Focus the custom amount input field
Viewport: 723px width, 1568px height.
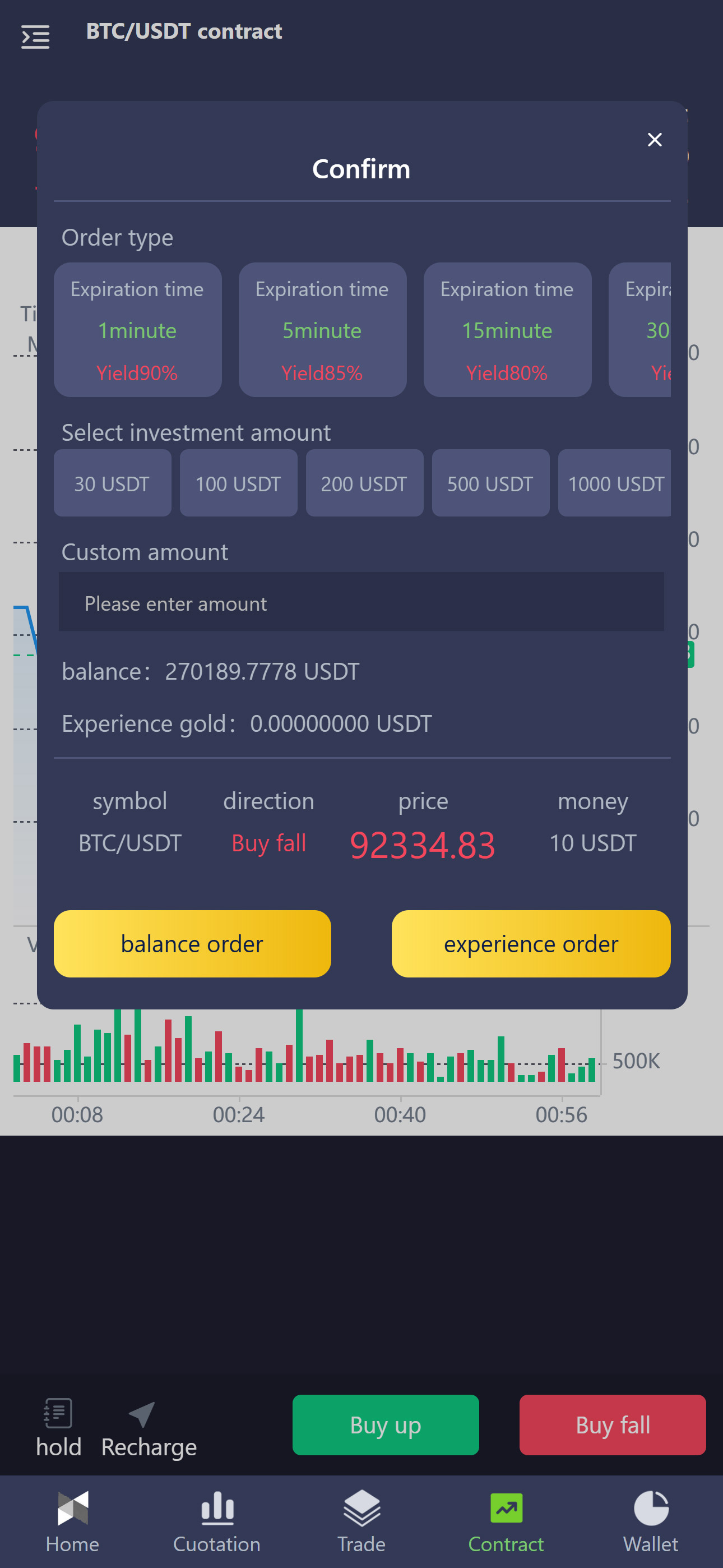point(361,603)
